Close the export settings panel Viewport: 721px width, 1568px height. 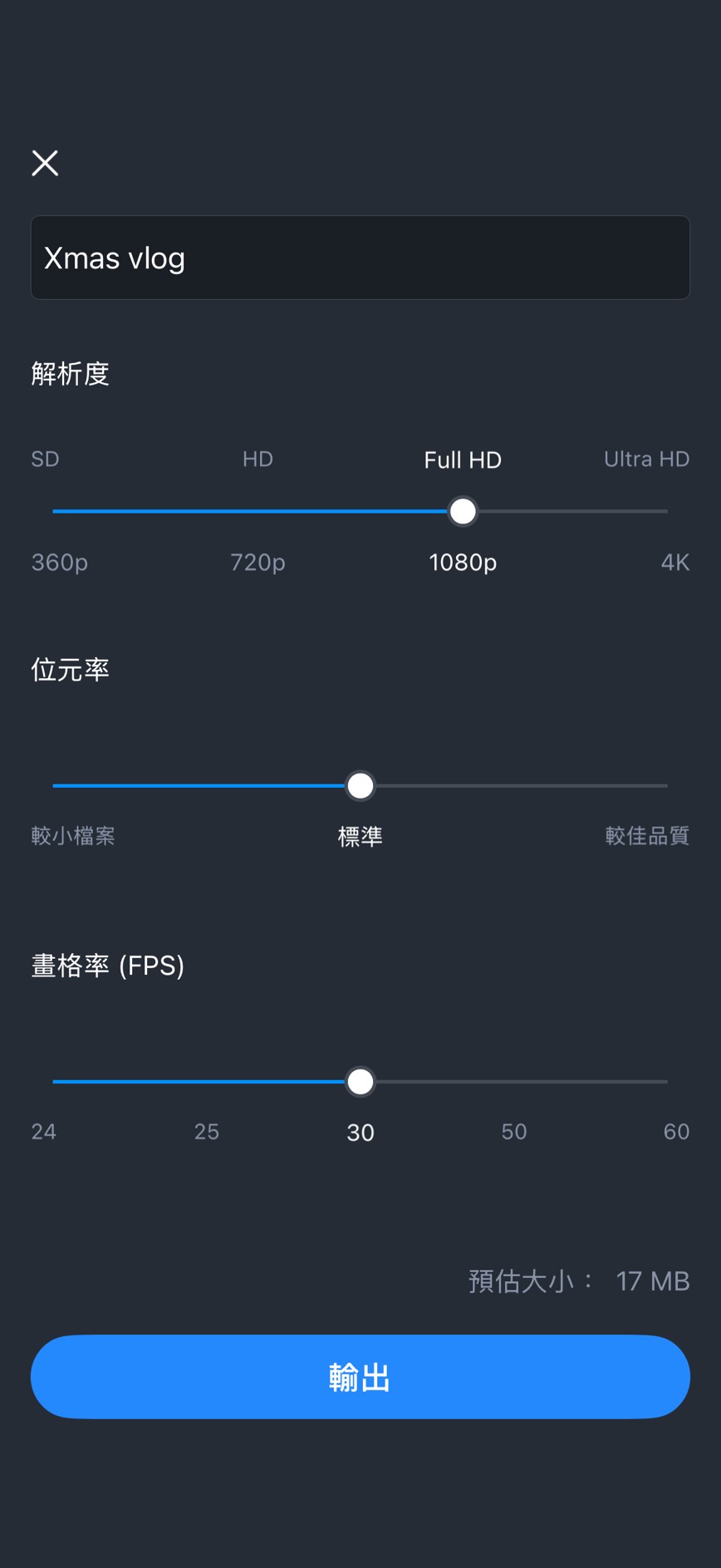(45, 163)
